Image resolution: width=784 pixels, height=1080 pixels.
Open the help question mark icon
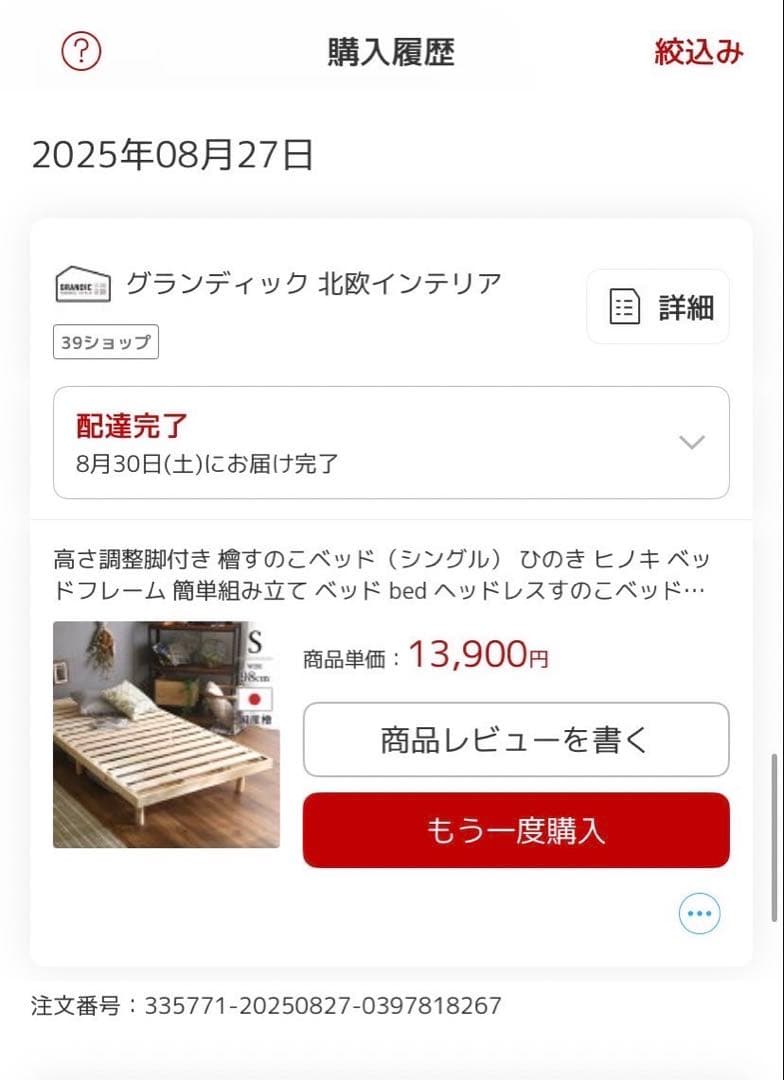click(83, 51)
